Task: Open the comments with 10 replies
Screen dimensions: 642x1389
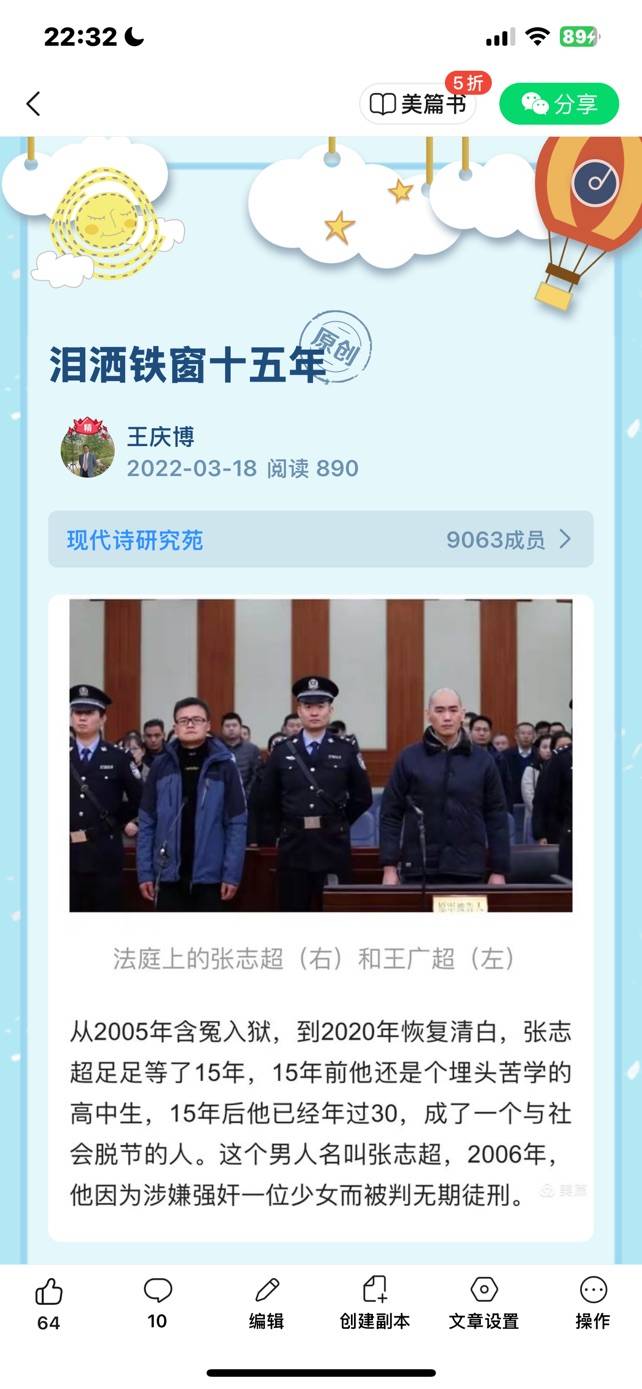Action: point(157,1303)
